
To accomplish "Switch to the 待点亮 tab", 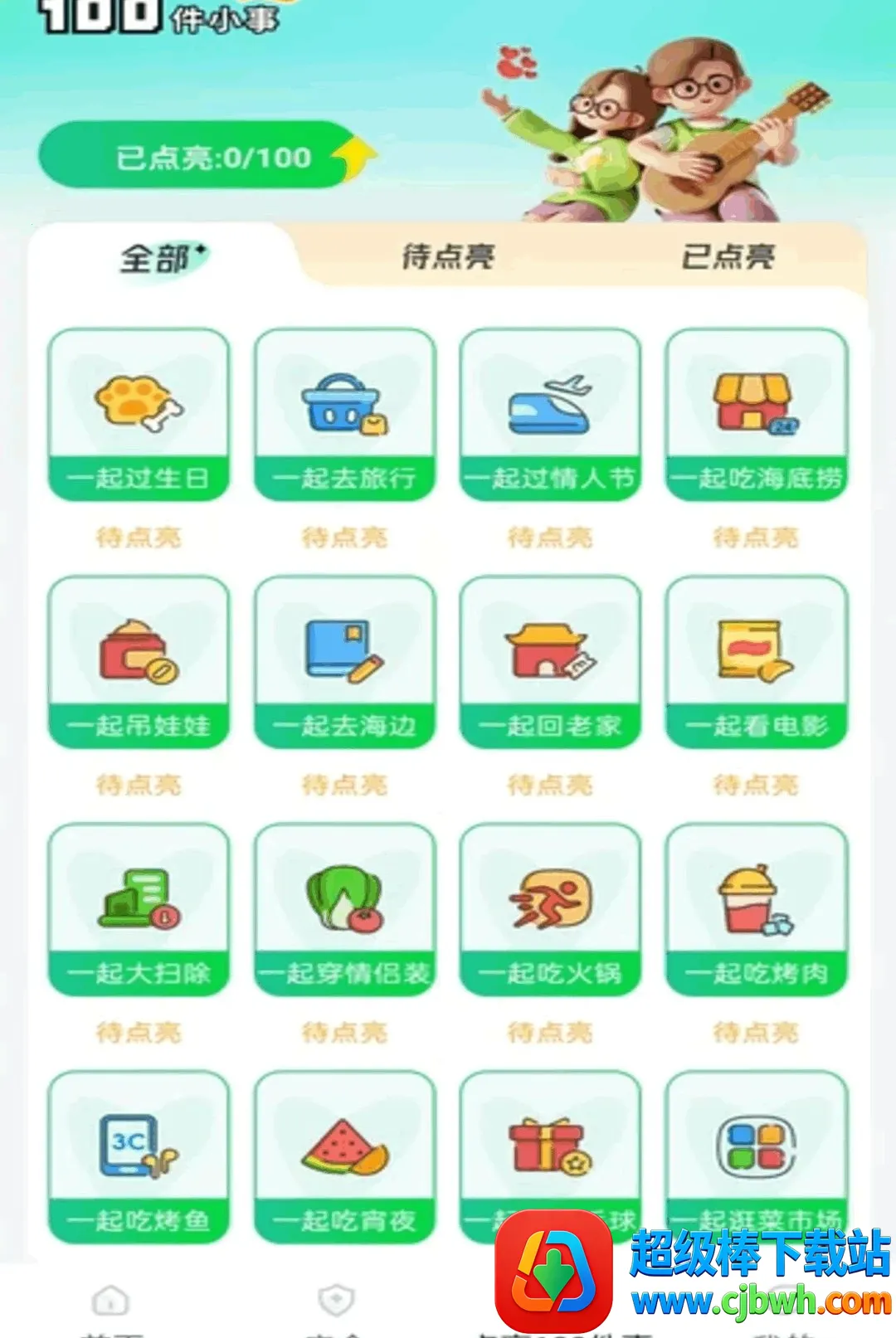I will (448, 256).
